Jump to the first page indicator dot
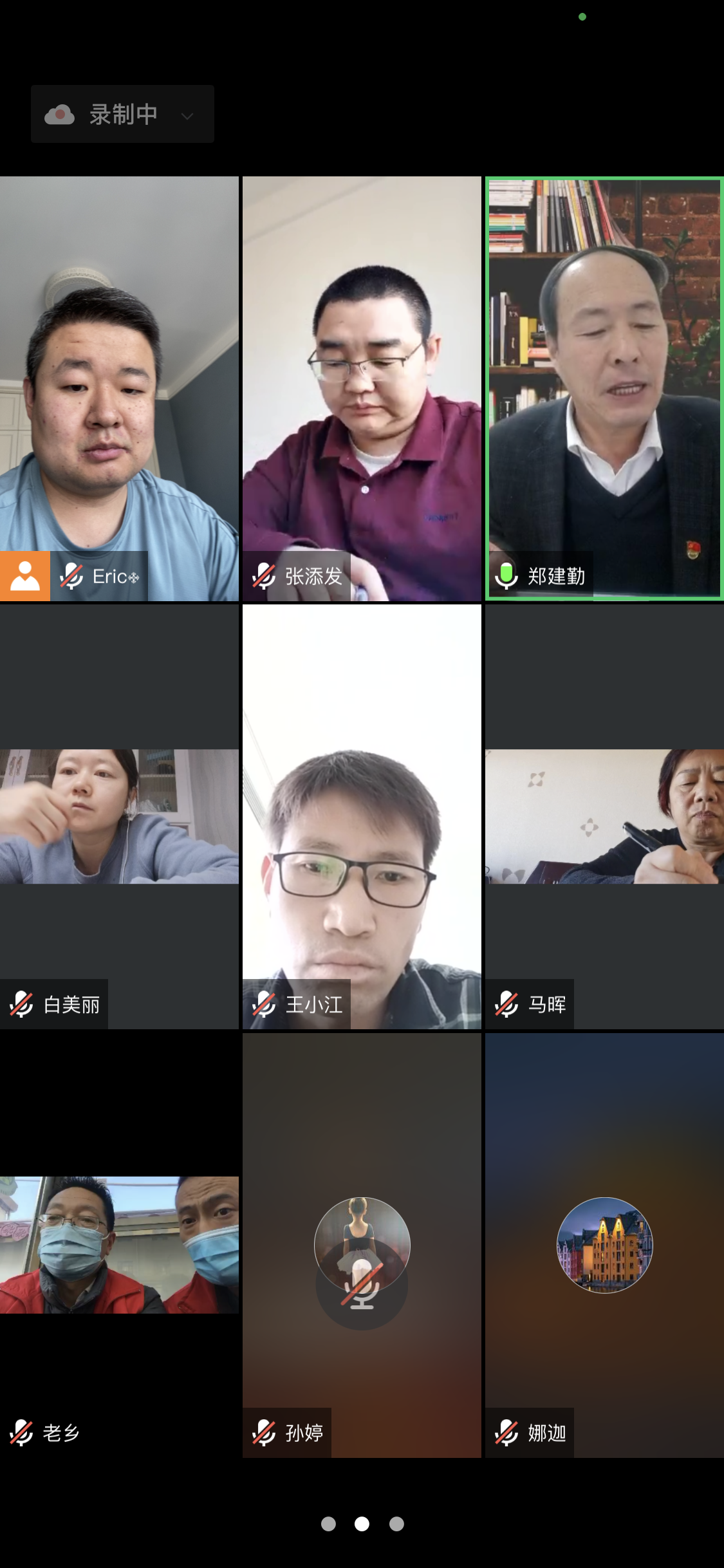This screenshot has height=1568, width=724. (x=328, y=1524)
